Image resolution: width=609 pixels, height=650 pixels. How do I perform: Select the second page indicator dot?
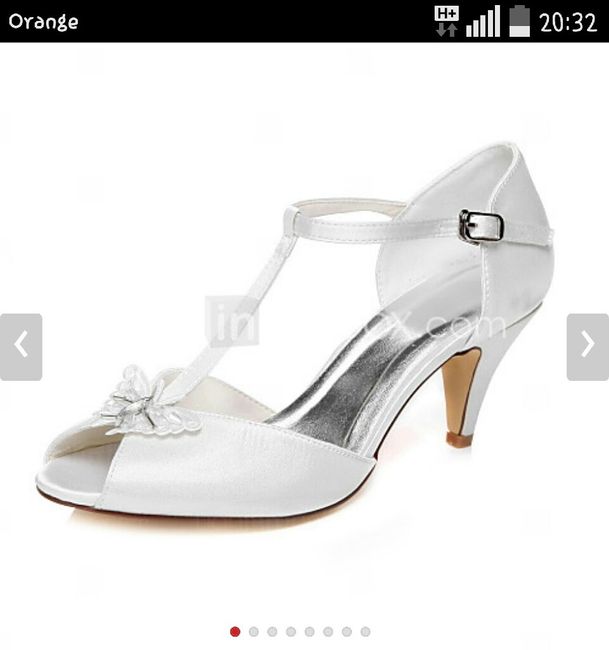[254, 632]
